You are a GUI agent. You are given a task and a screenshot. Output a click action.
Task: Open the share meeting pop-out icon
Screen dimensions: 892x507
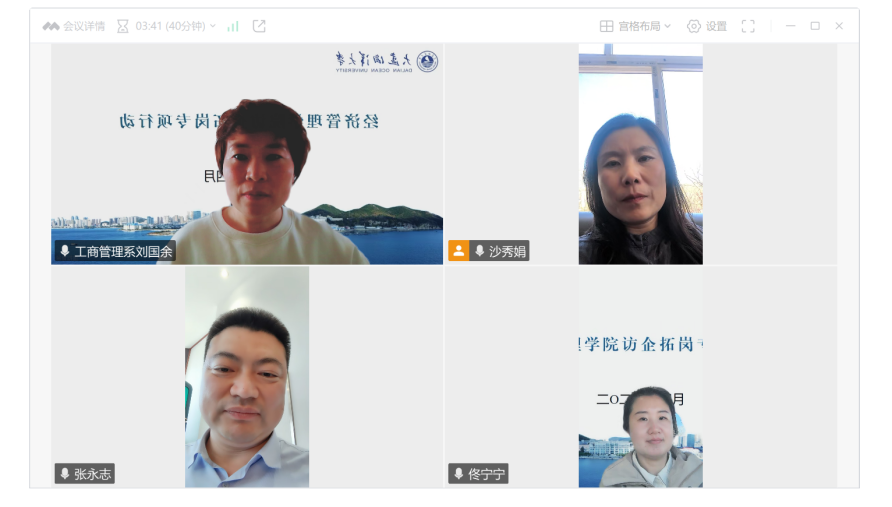tap(259, 26)
